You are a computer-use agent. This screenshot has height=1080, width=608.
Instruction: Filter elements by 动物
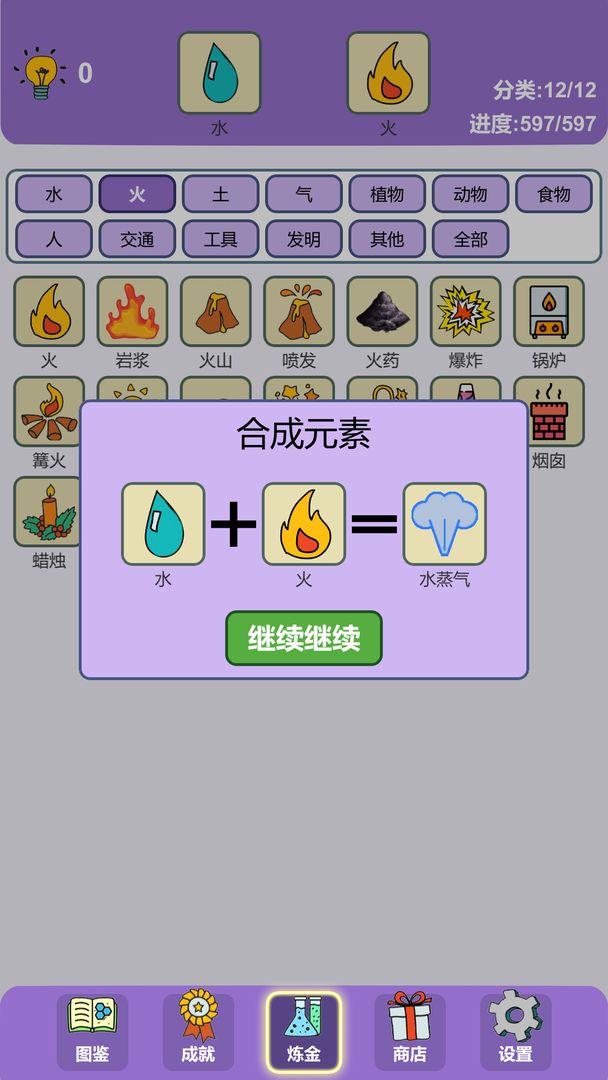click(470, 194)
